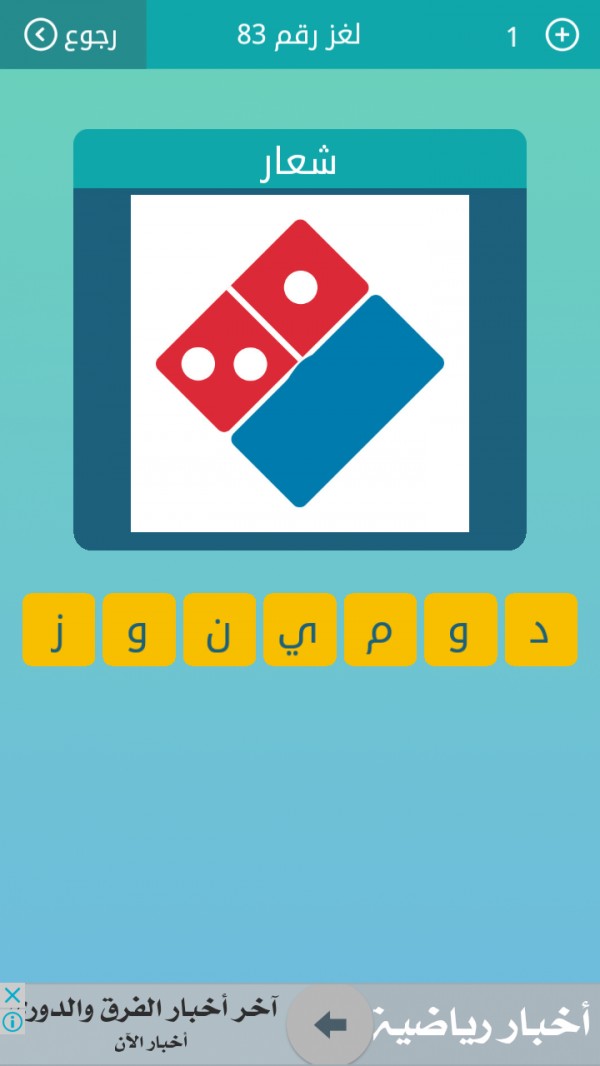Close the sports news ad banner
The width and height of the screenshot is (600, 1066).
[12, 996]
